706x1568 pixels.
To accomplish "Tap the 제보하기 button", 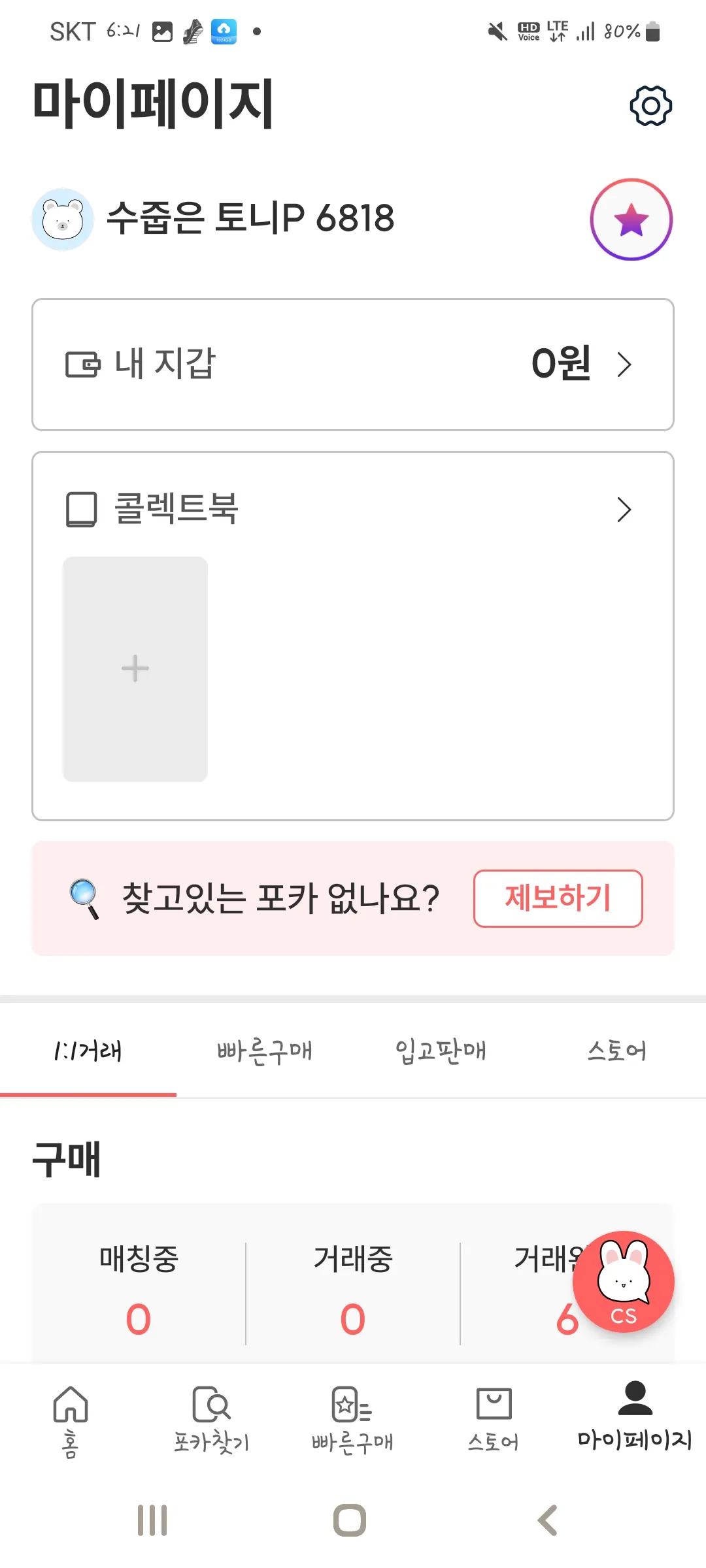I will click(558, 898).
